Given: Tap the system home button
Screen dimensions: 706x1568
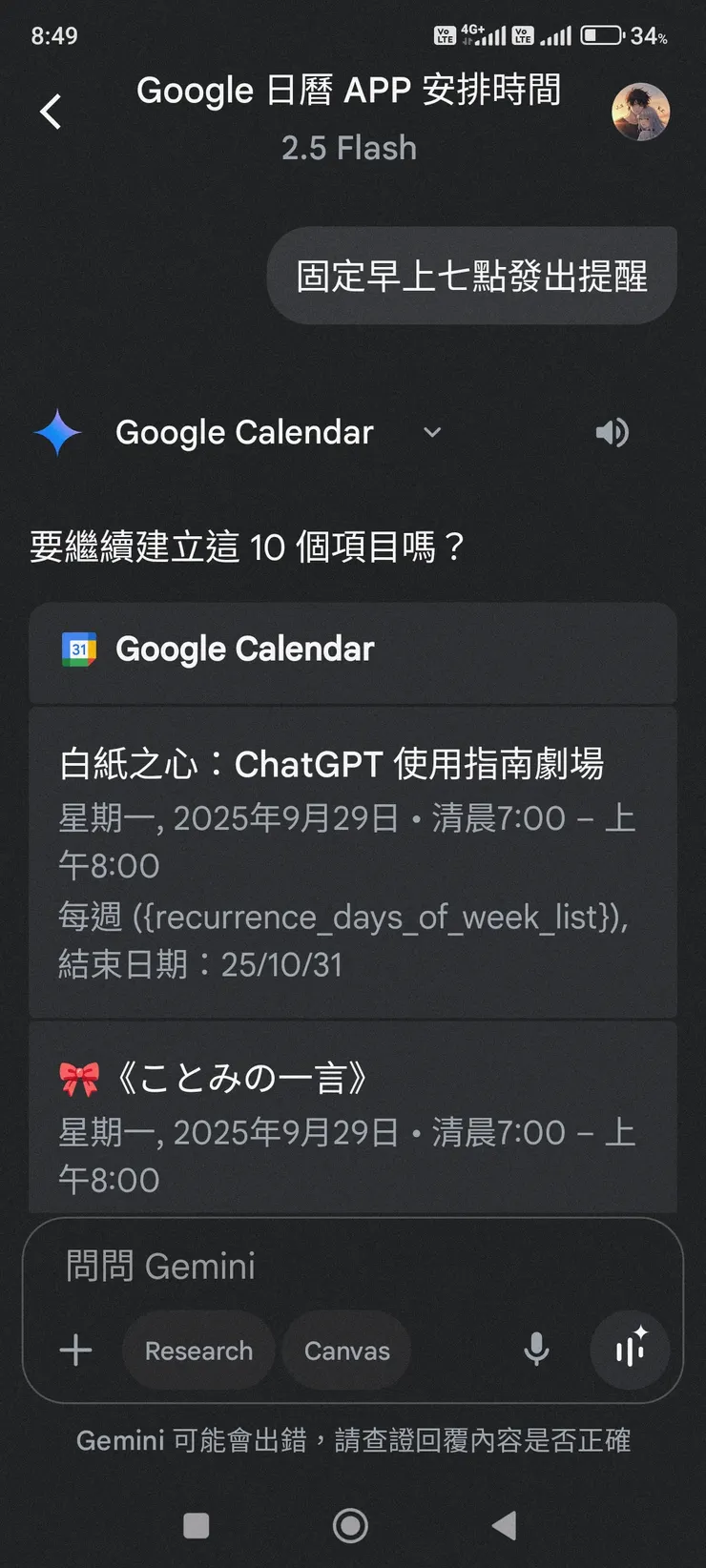Looking at the screenshot, I should (350, 1525).
